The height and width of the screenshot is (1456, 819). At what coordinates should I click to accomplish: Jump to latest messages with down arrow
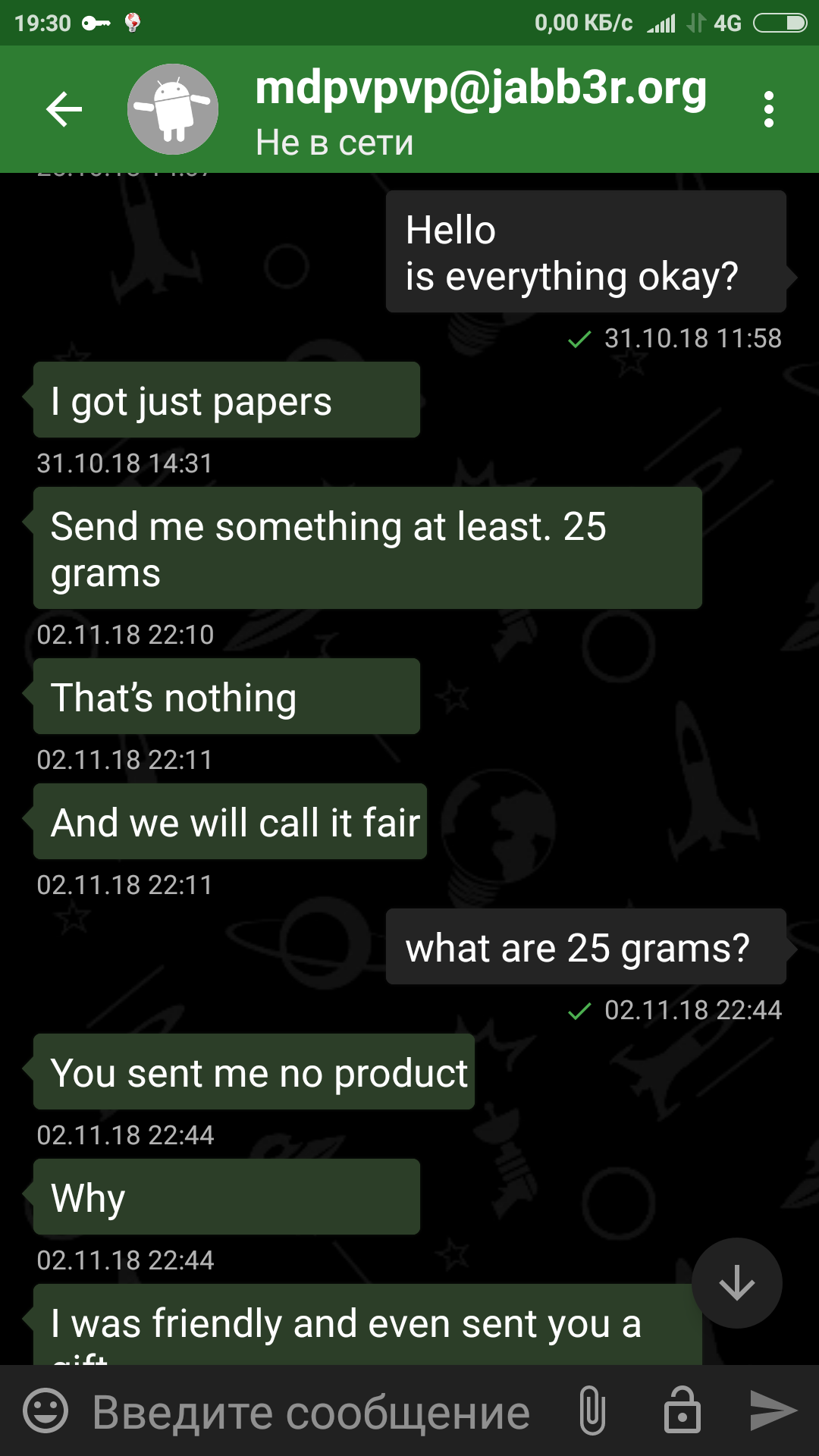[x=736, y=1283]
